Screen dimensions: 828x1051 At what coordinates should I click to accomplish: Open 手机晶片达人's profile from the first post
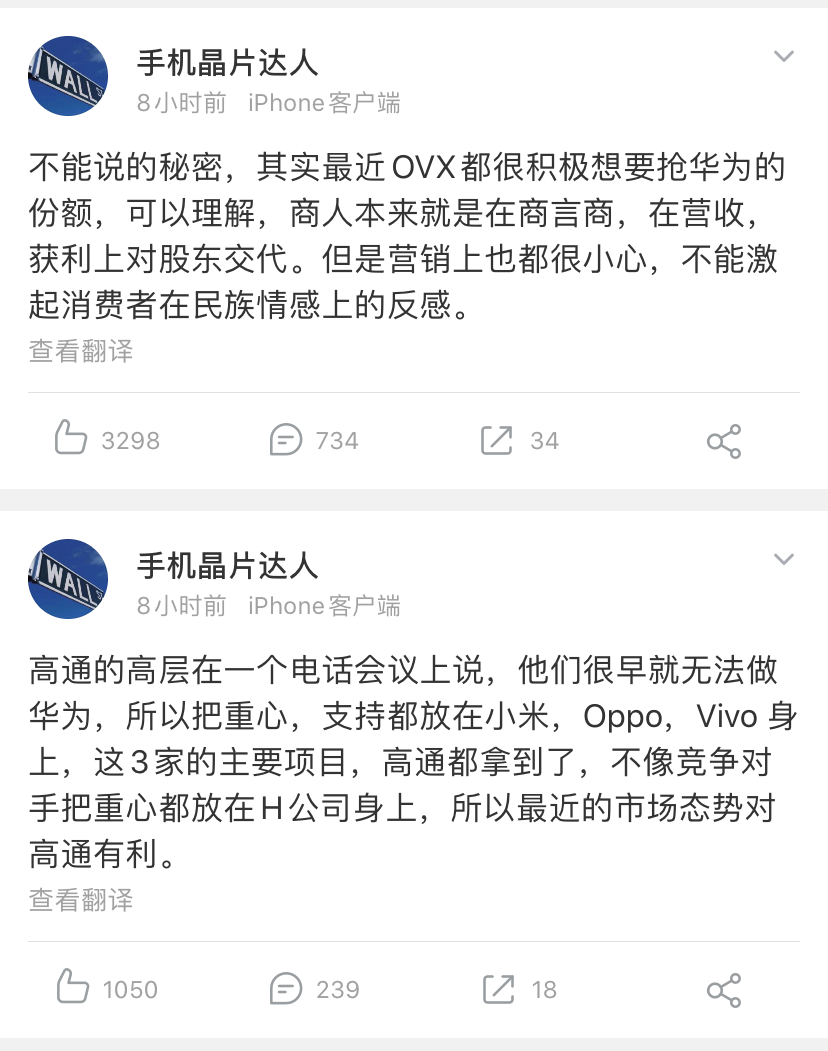(227, 63)
